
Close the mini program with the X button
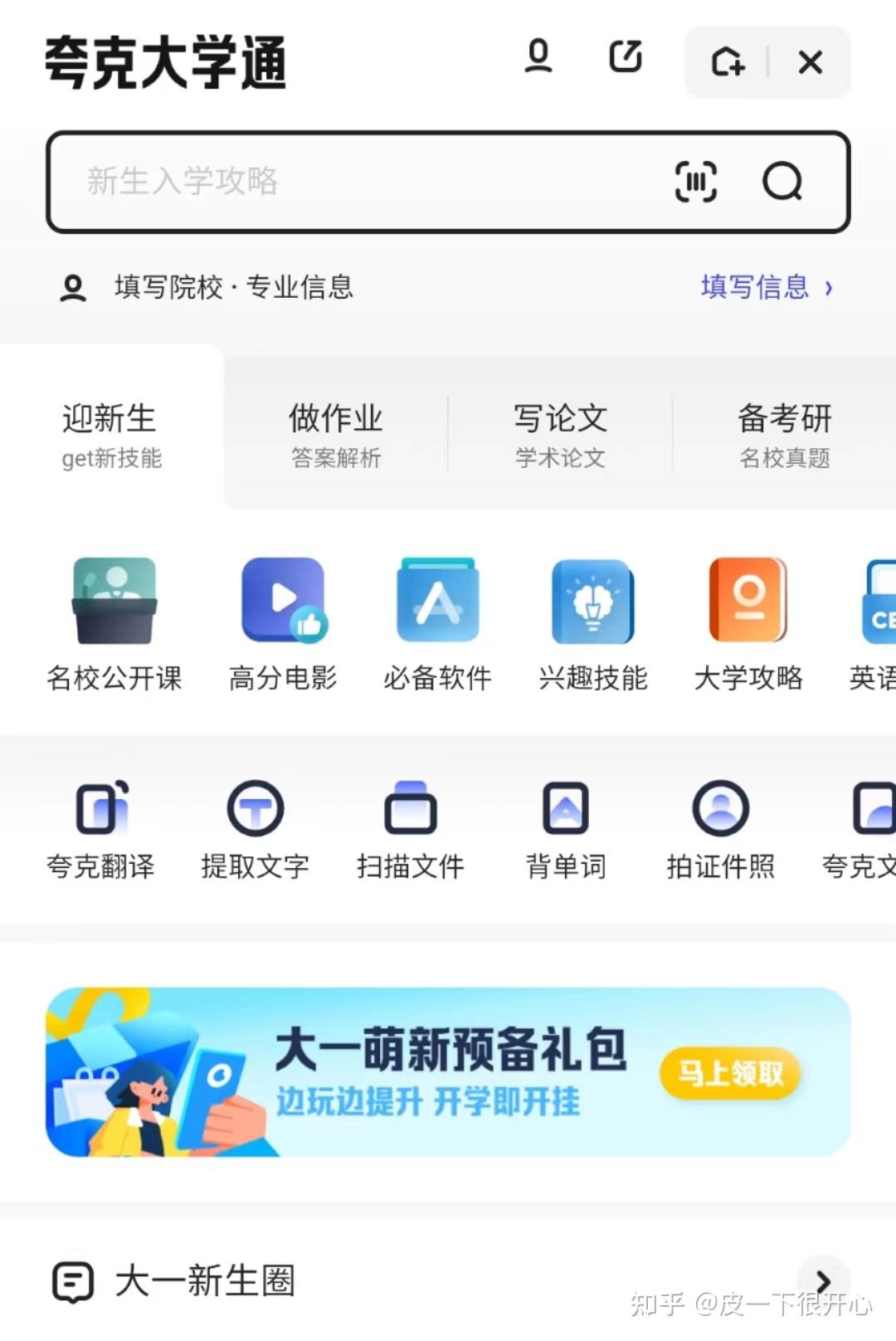coord(810,62)
